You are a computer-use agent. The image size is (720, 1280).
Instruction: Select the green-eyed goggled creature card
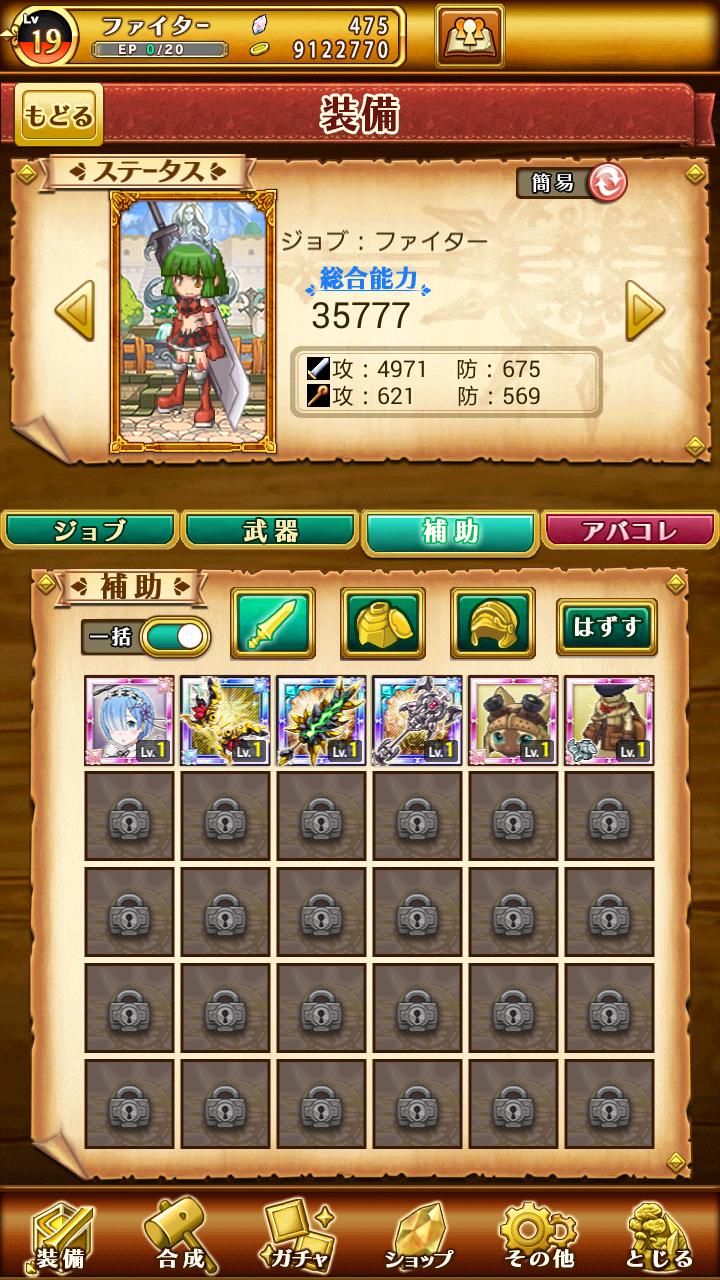pos(513,721)
